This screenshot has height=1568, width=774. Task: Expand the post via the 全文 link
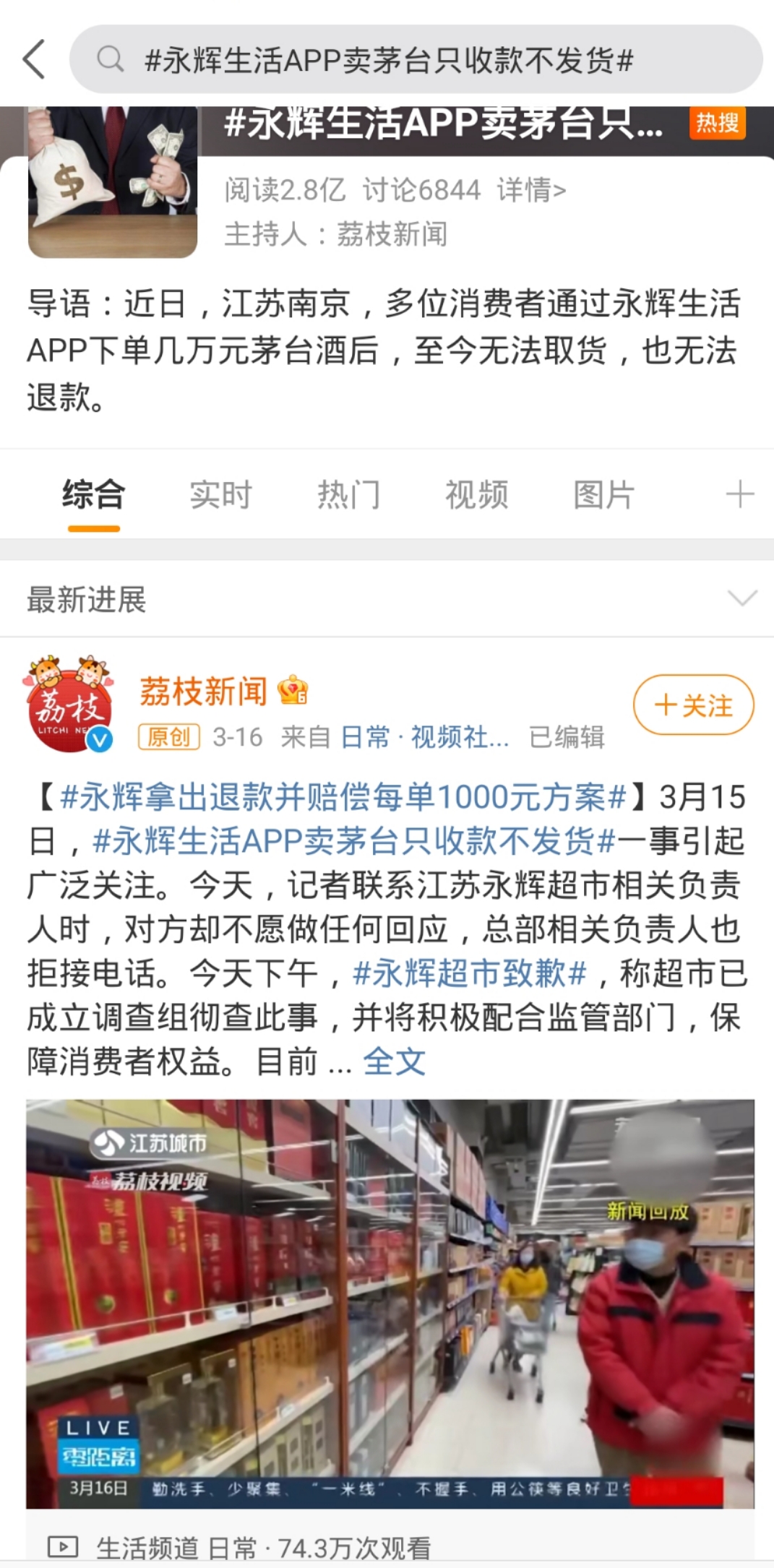click(394, 1061)
